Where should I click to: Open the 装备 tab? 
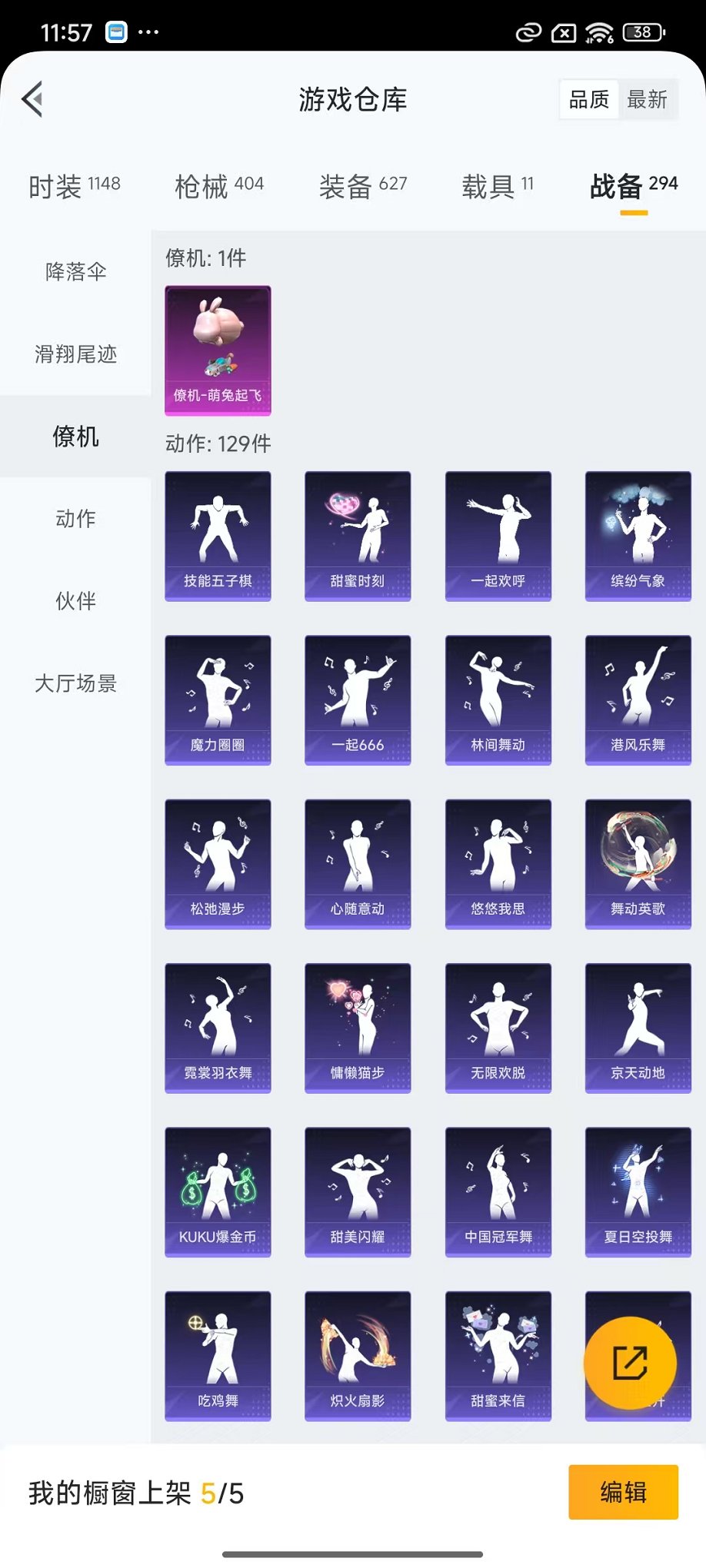pyautogui.click(x=363, y=186)
